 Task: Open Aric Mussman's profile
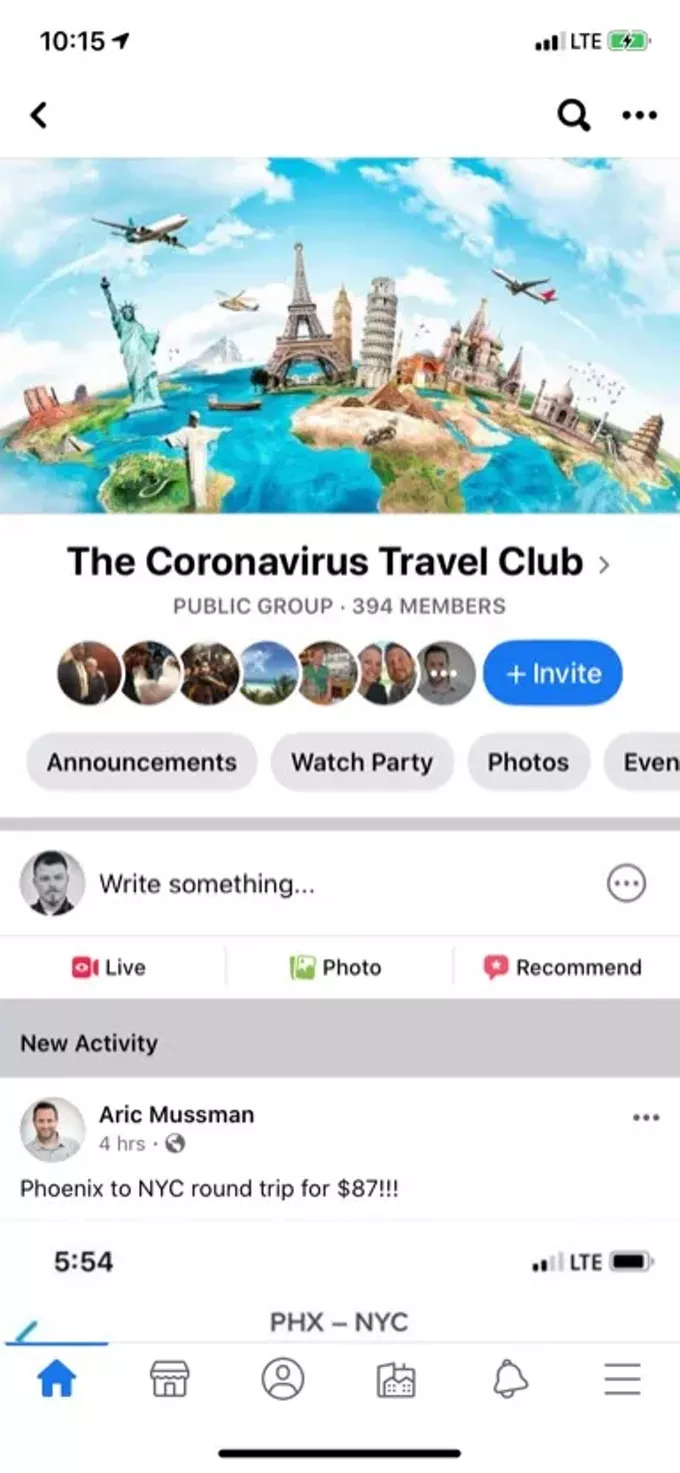176,1114
